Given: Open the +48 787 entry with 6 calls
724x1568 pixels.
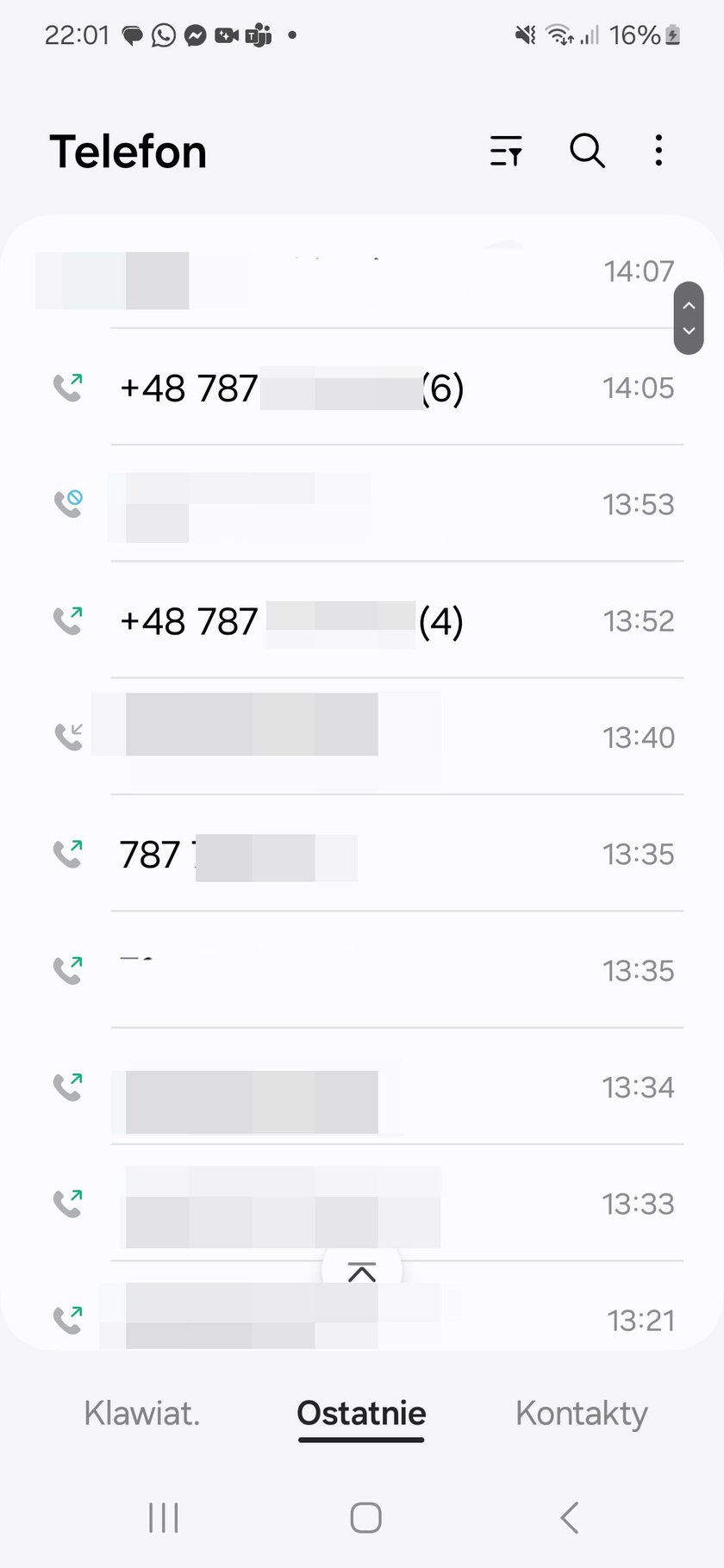Looking at the screenshot, I should coord(362,388).
